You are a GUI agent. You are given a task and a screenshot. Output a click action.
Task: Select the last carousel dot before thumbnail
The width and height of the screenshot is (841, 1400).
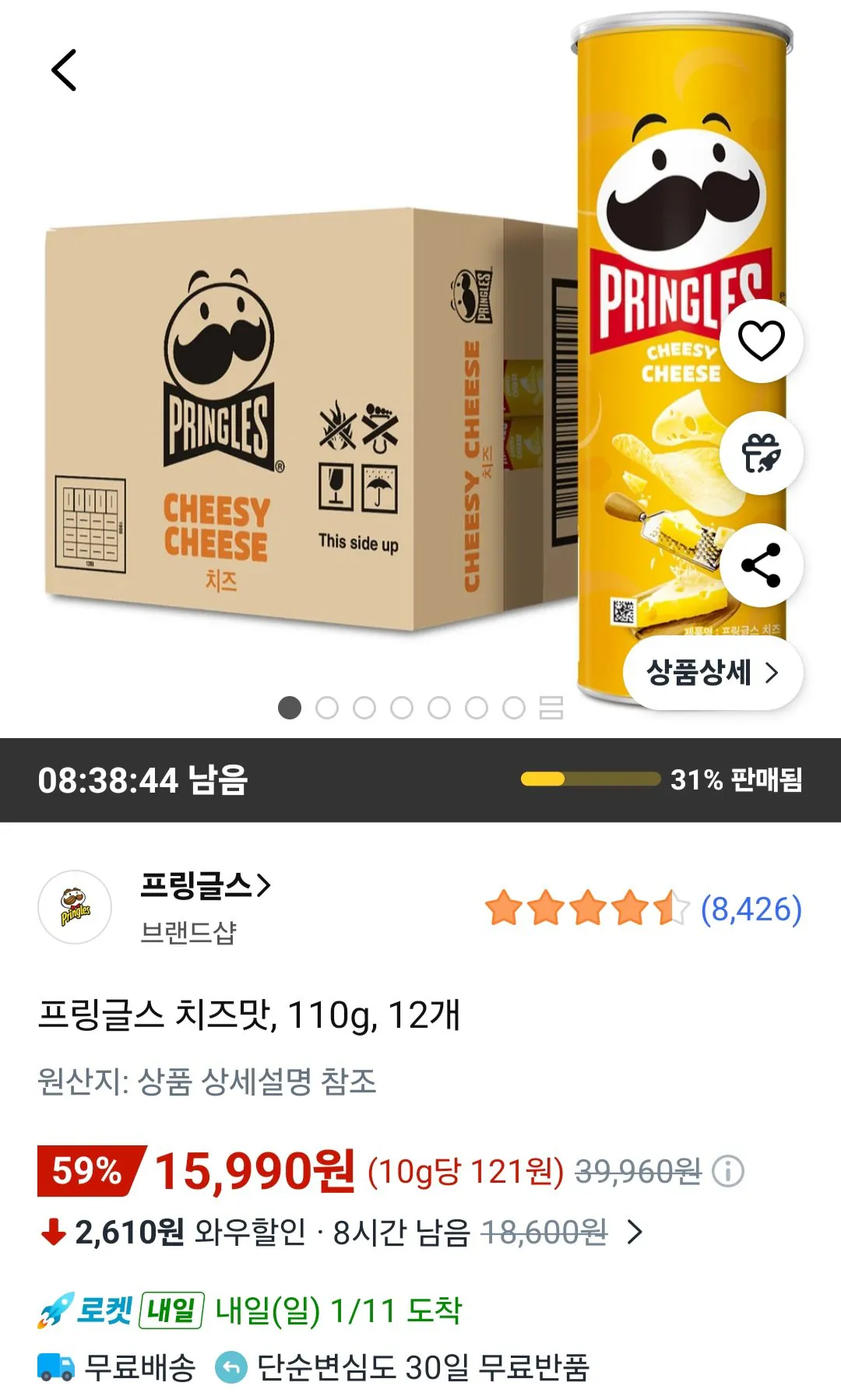[x=512, y=706]
